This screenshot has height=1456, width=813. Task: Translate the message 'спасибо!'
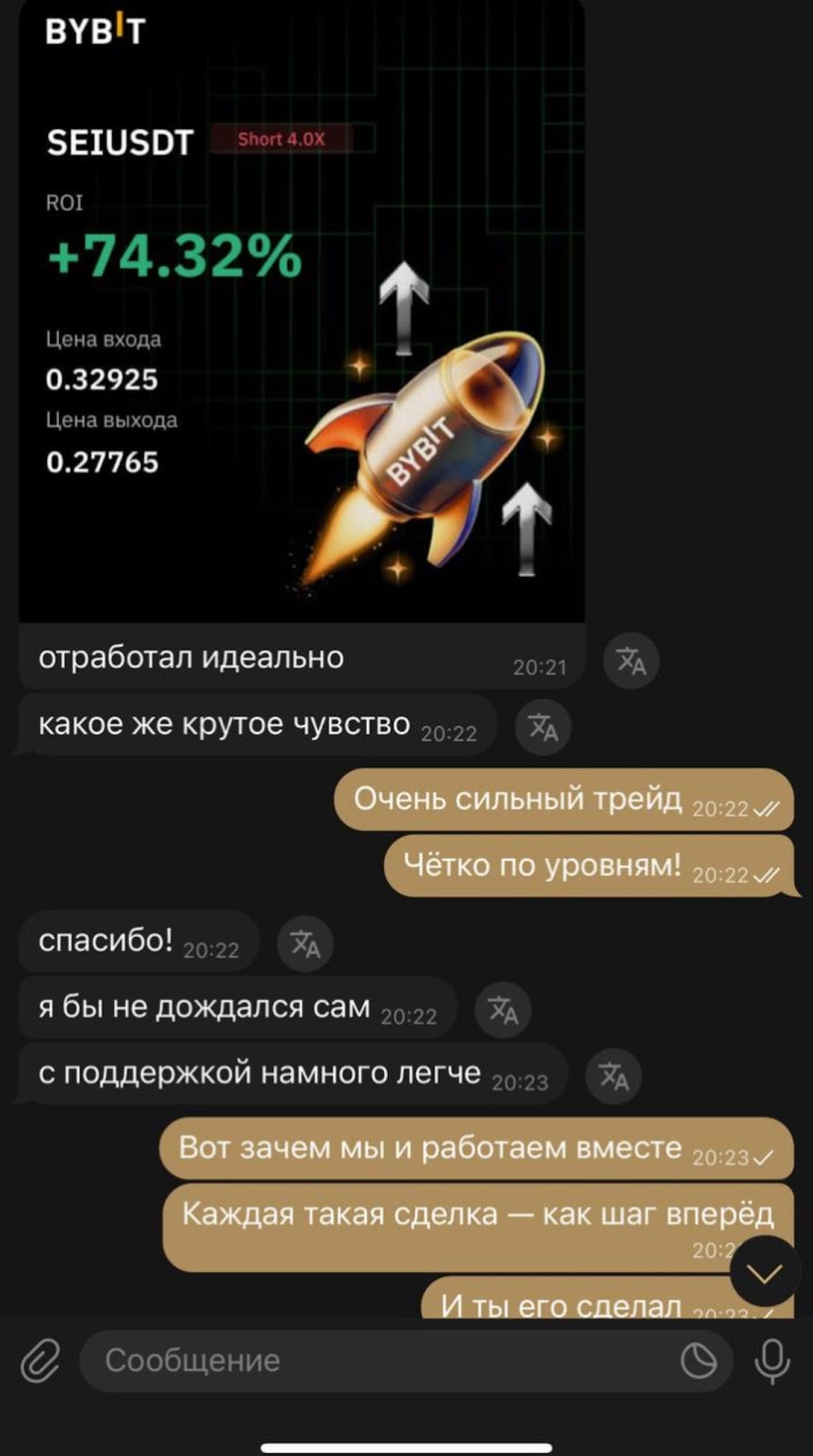305,944
